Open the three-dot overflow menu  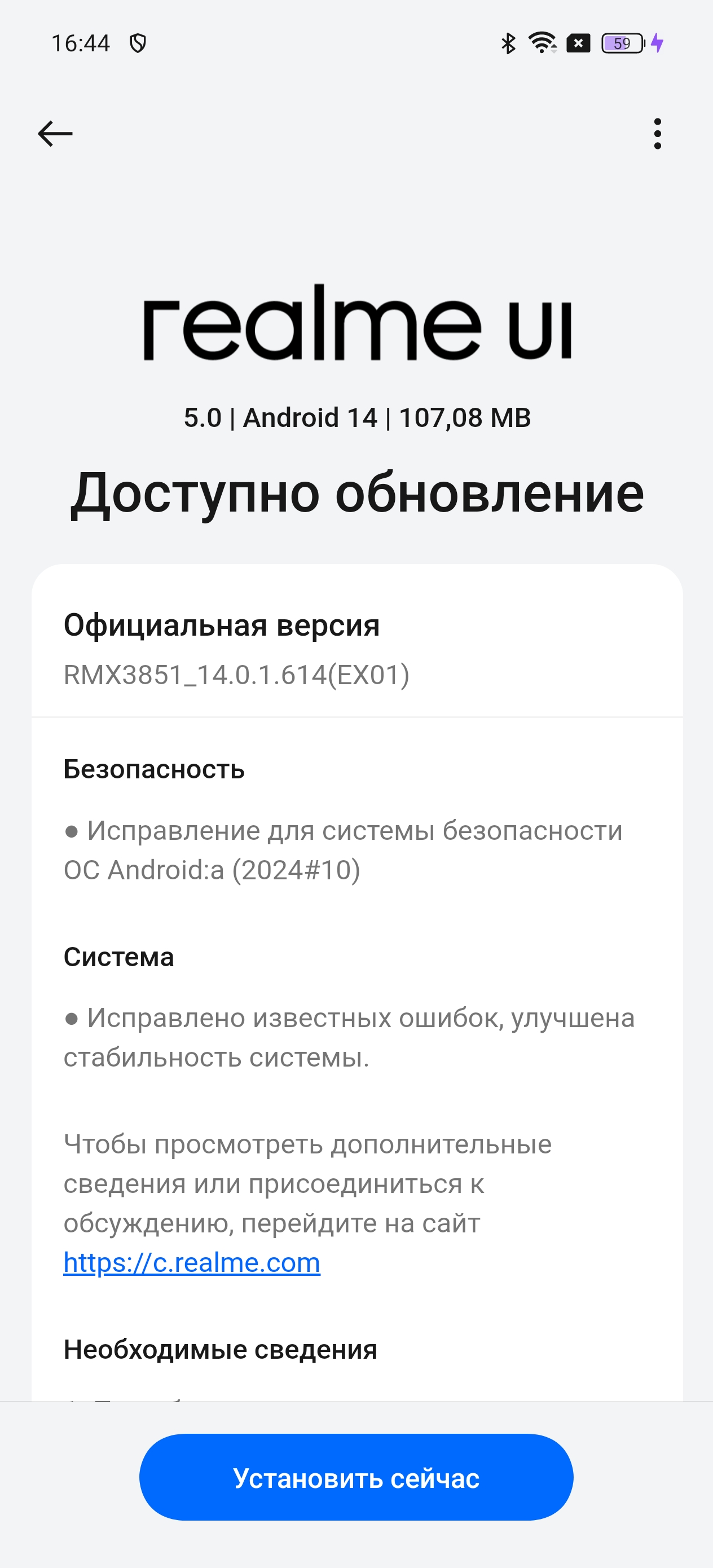657,133
